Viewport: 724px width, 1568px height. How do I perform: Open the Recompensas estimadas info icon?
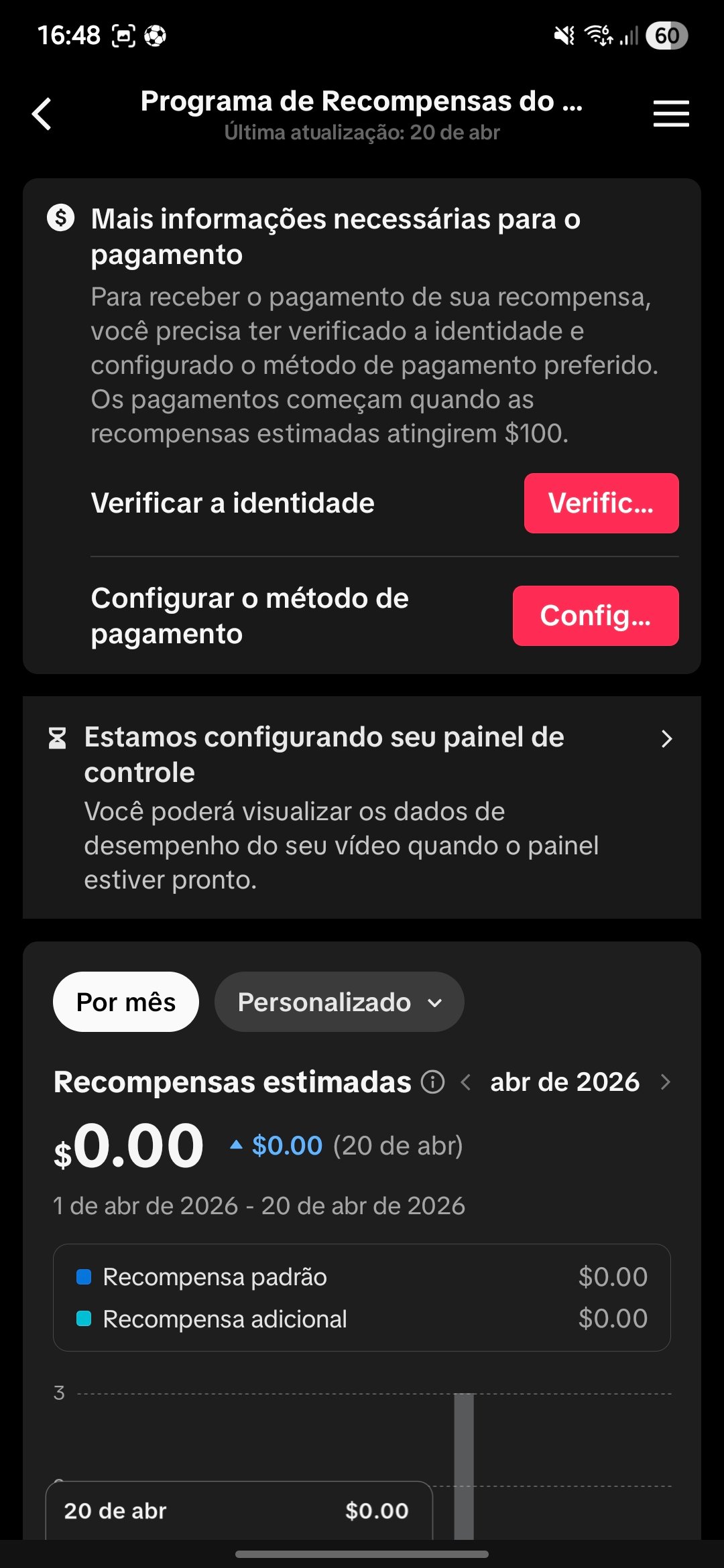click(432, 1082)
